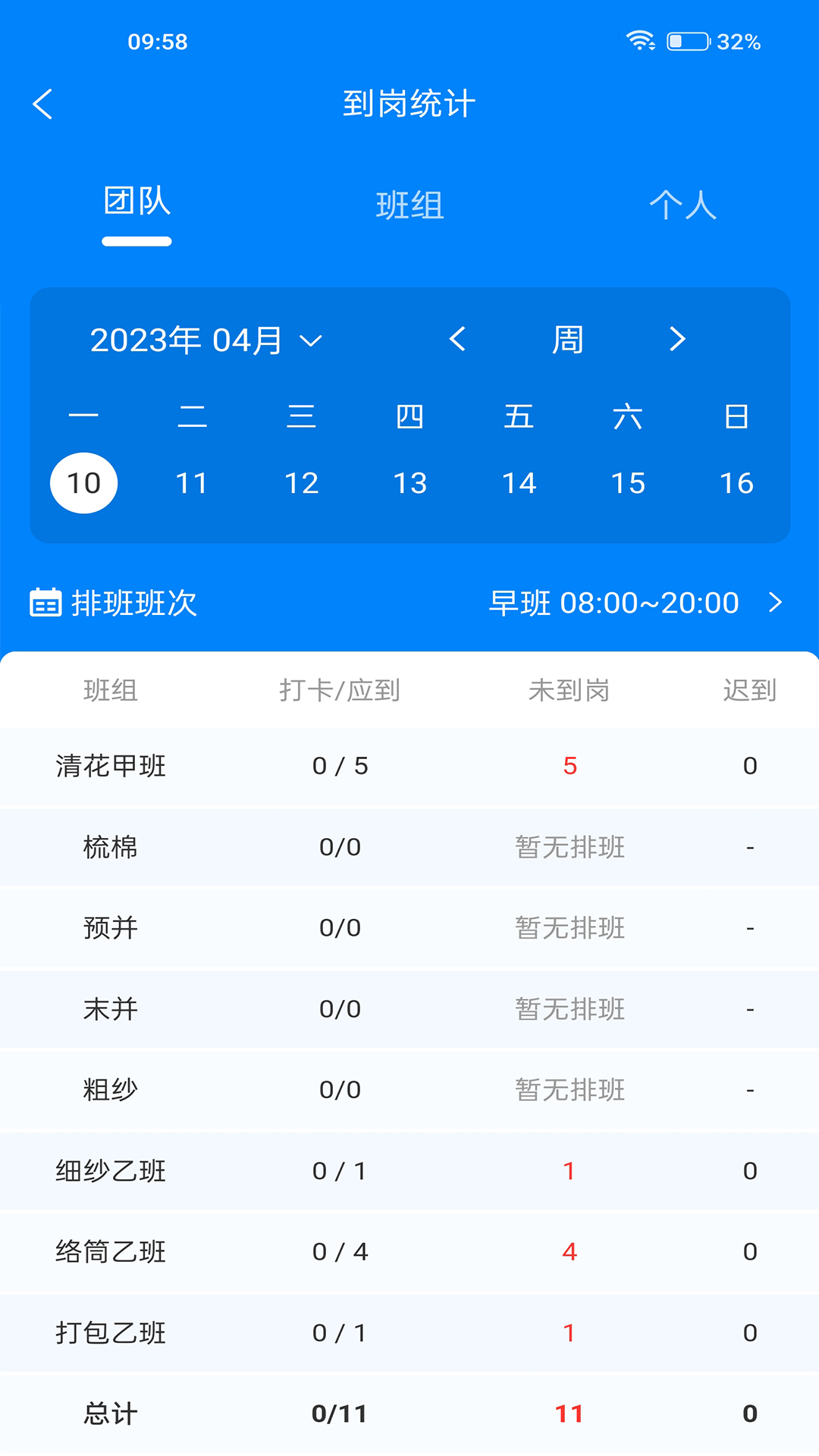Tap 周 to change week view mode
Screen dimensions: 819x1456
coord(570,340)
